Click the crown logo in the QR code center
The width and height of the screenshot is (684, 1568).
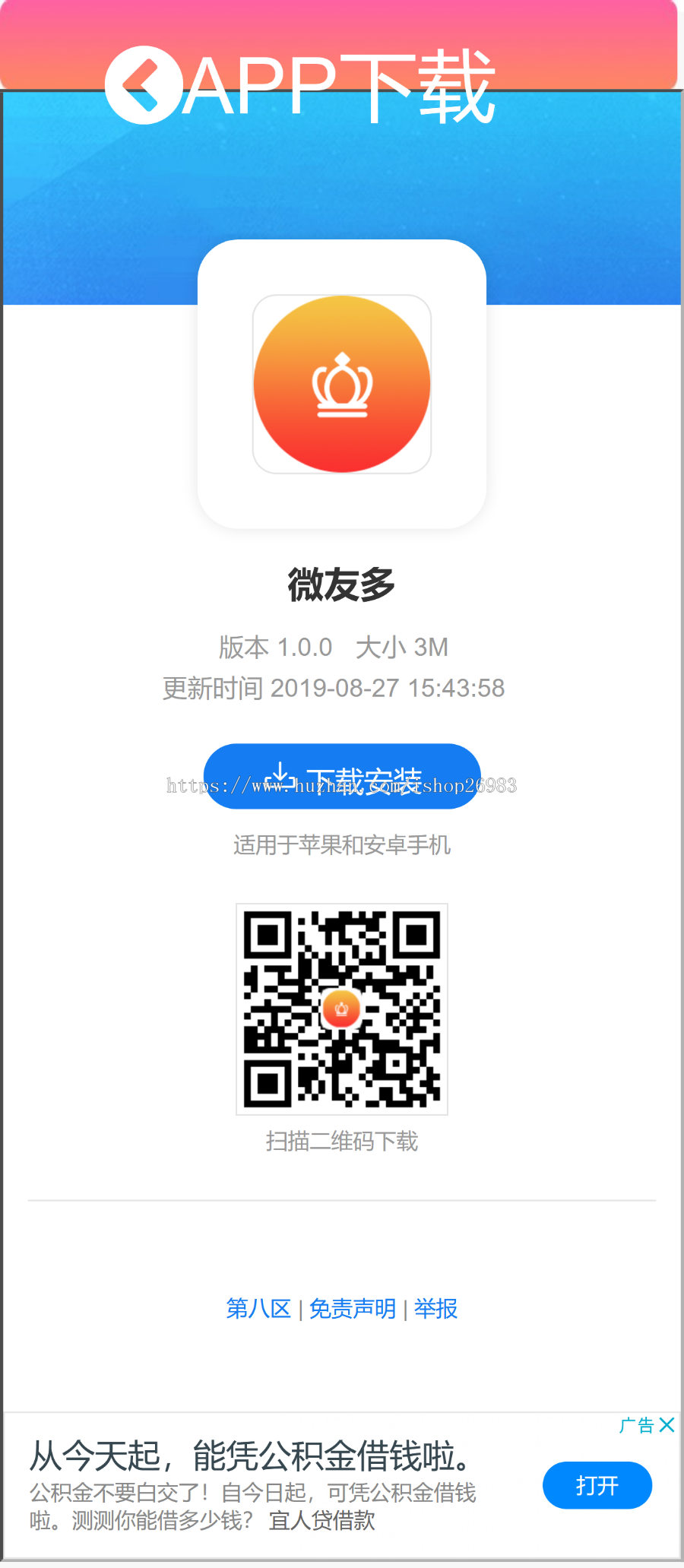pyautogui.click(x=340, y=1009)
